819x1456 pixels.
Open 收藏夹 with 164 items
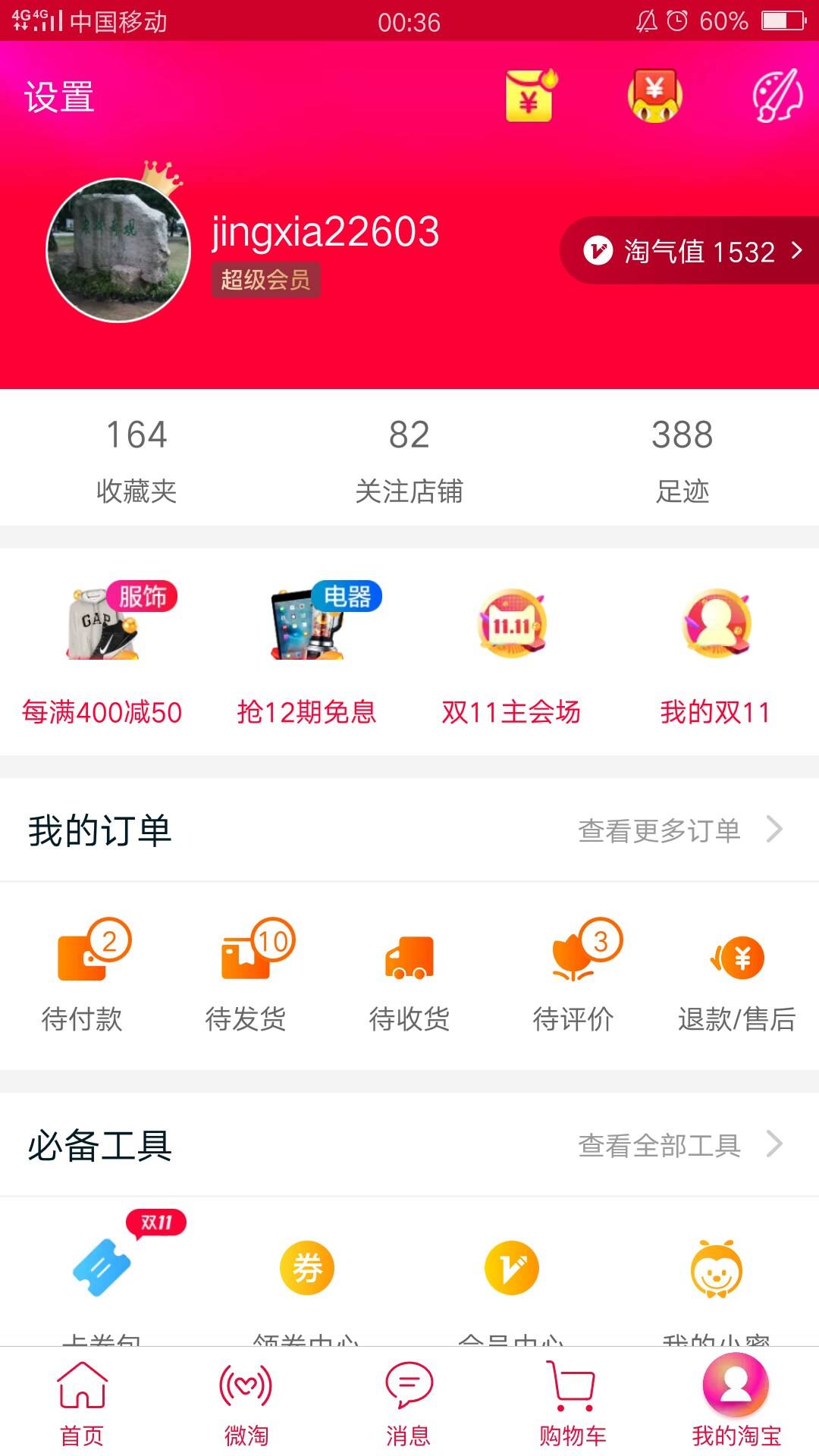[x=136, y=459]
